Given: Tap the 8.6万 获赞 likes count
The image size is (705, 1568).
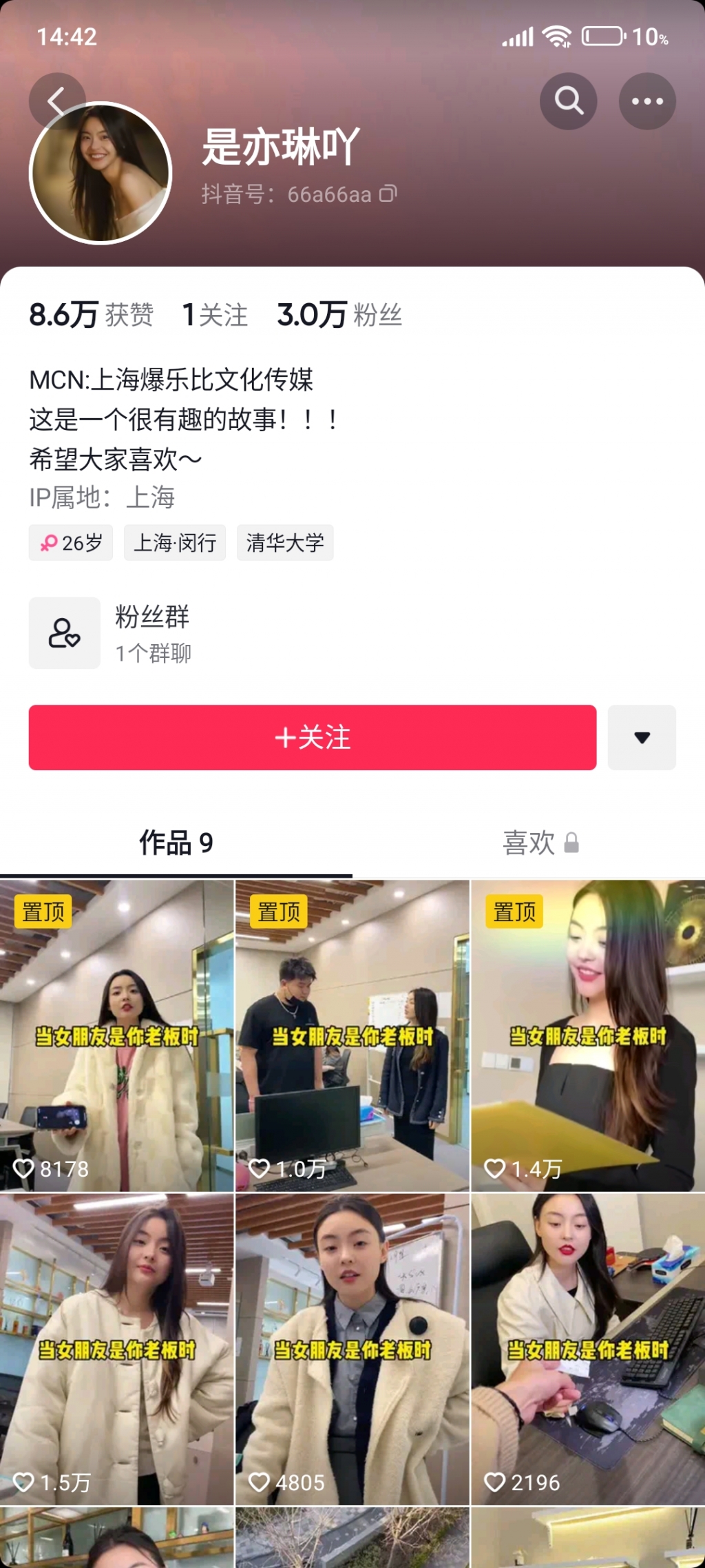Looking at the screenshot, I should (91, 315).
